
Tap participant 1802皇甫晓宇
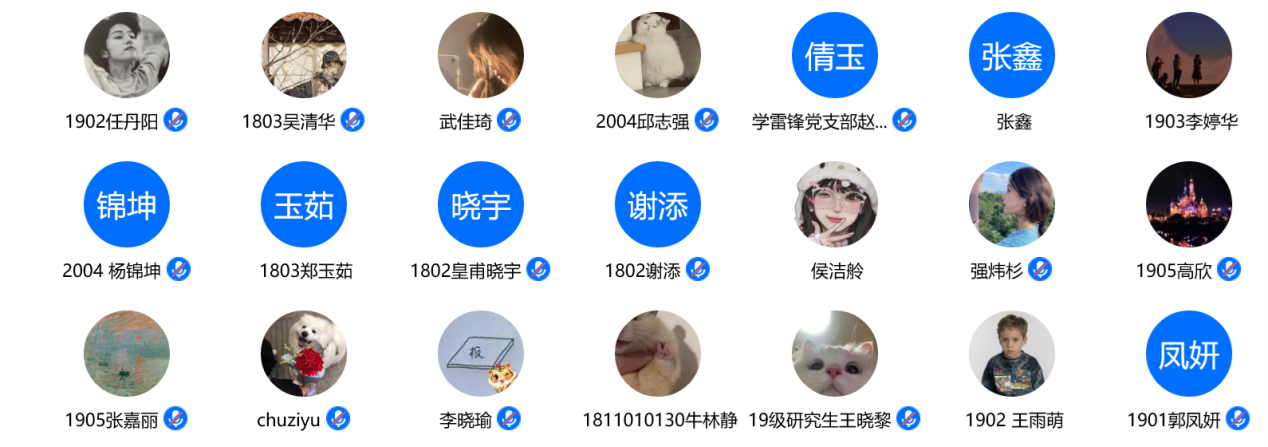tap(481, 204)
